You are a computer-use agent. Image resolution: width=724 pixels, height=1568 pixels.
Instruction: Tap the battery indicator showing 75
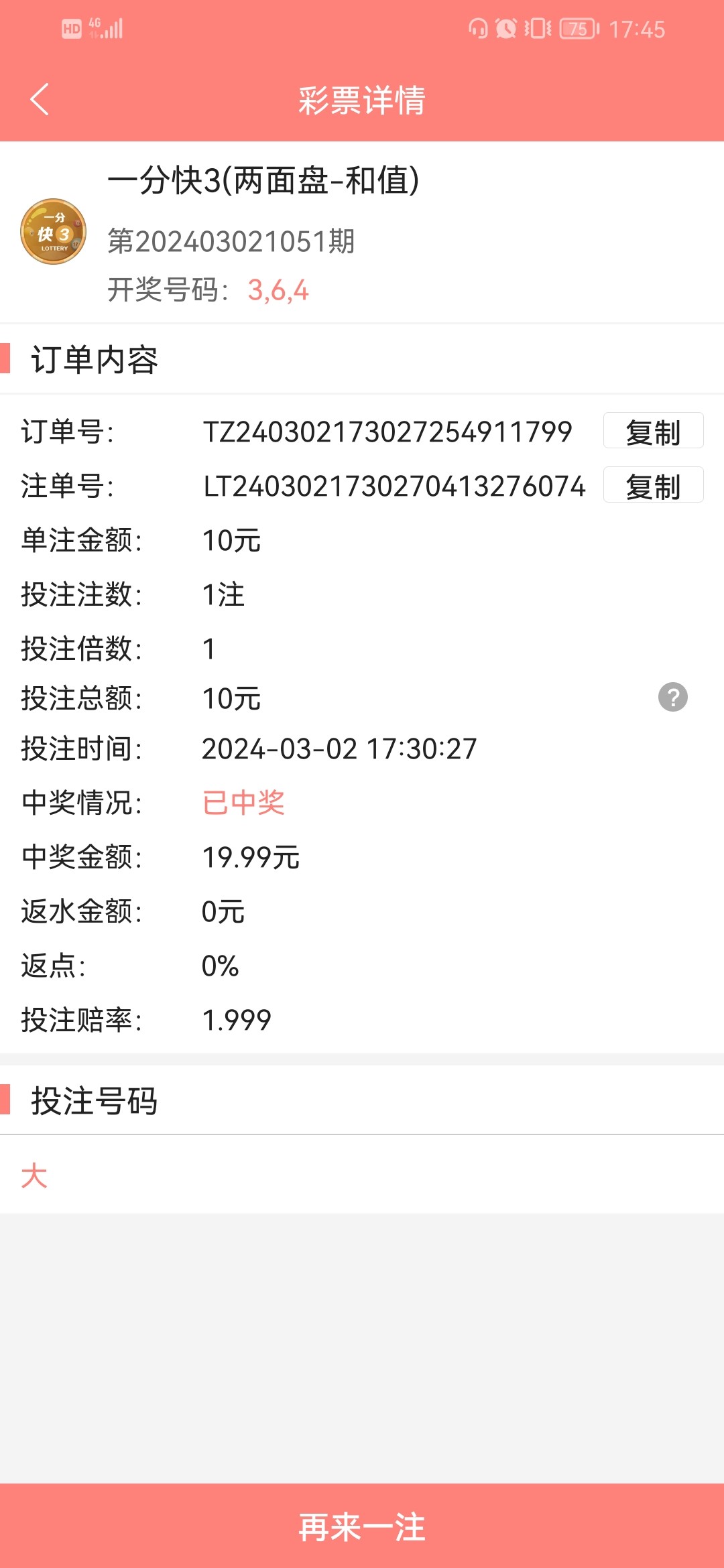point(577,28)
